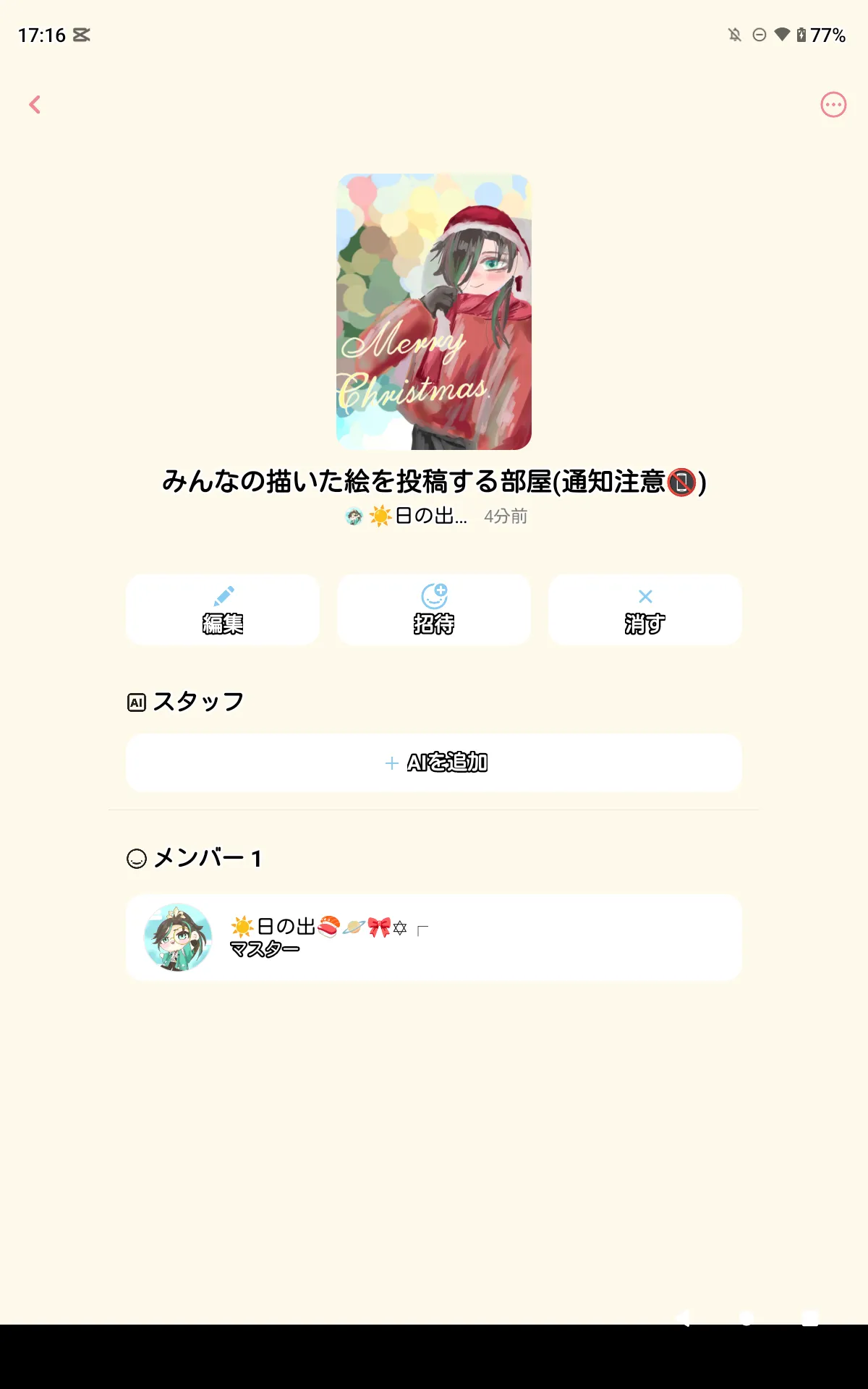This screenshot has height=1389, width=868.
Task: Add an AI with AIを追加
Action: click(434, 763)
